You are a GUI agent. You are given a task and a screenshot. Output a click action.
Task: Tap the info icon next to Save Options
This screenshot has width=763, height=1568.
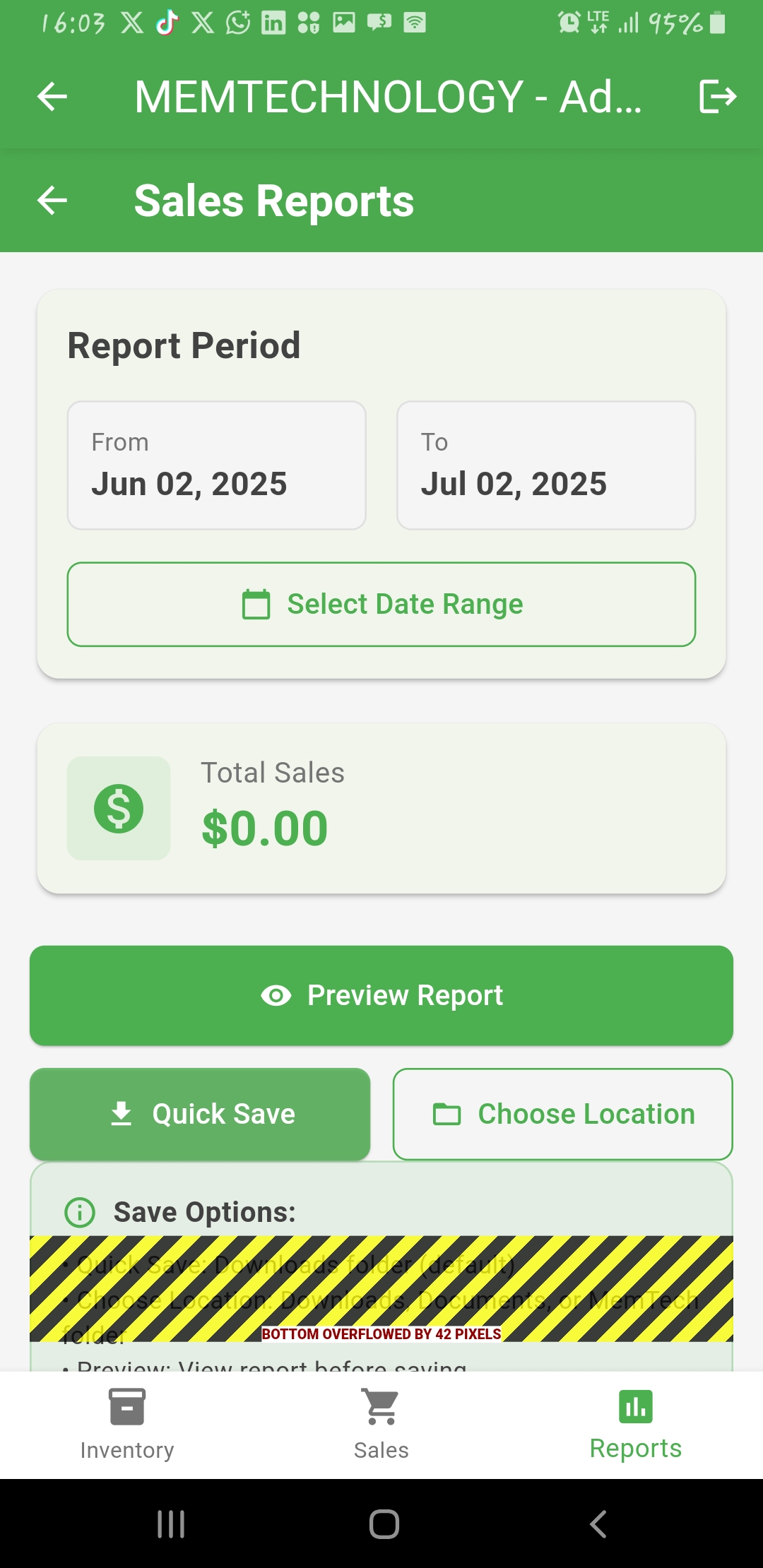click(80, 1211)
